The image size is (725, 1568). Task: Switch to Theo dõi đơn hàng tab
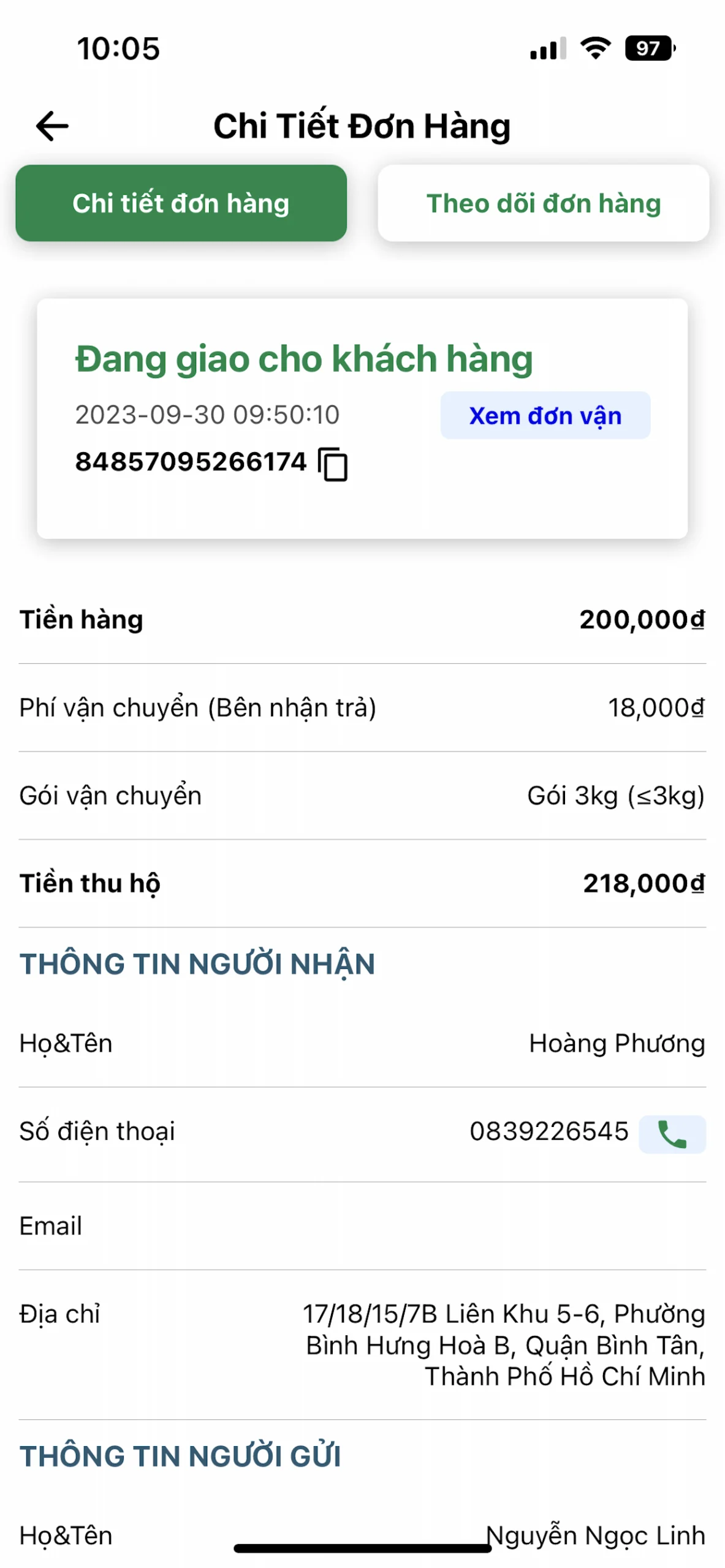[x=543, y=203]
